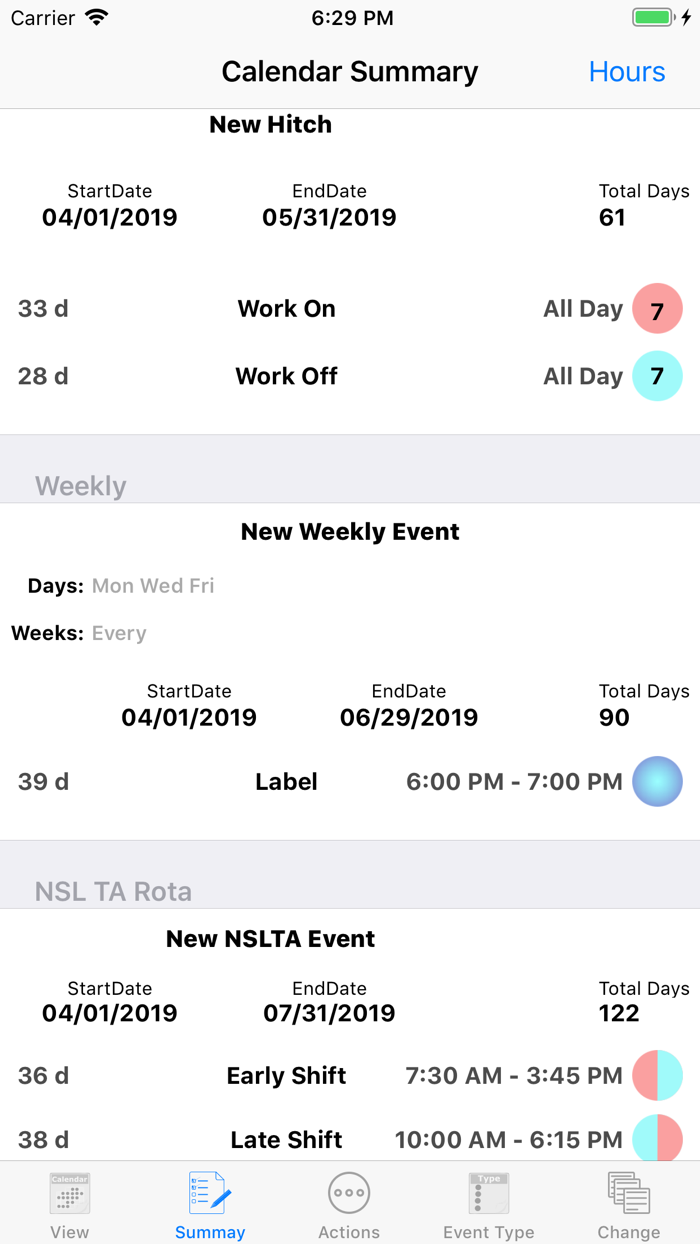The image size is (700, 1244).
Task: Open the Hours view
Action: (627, 72)
